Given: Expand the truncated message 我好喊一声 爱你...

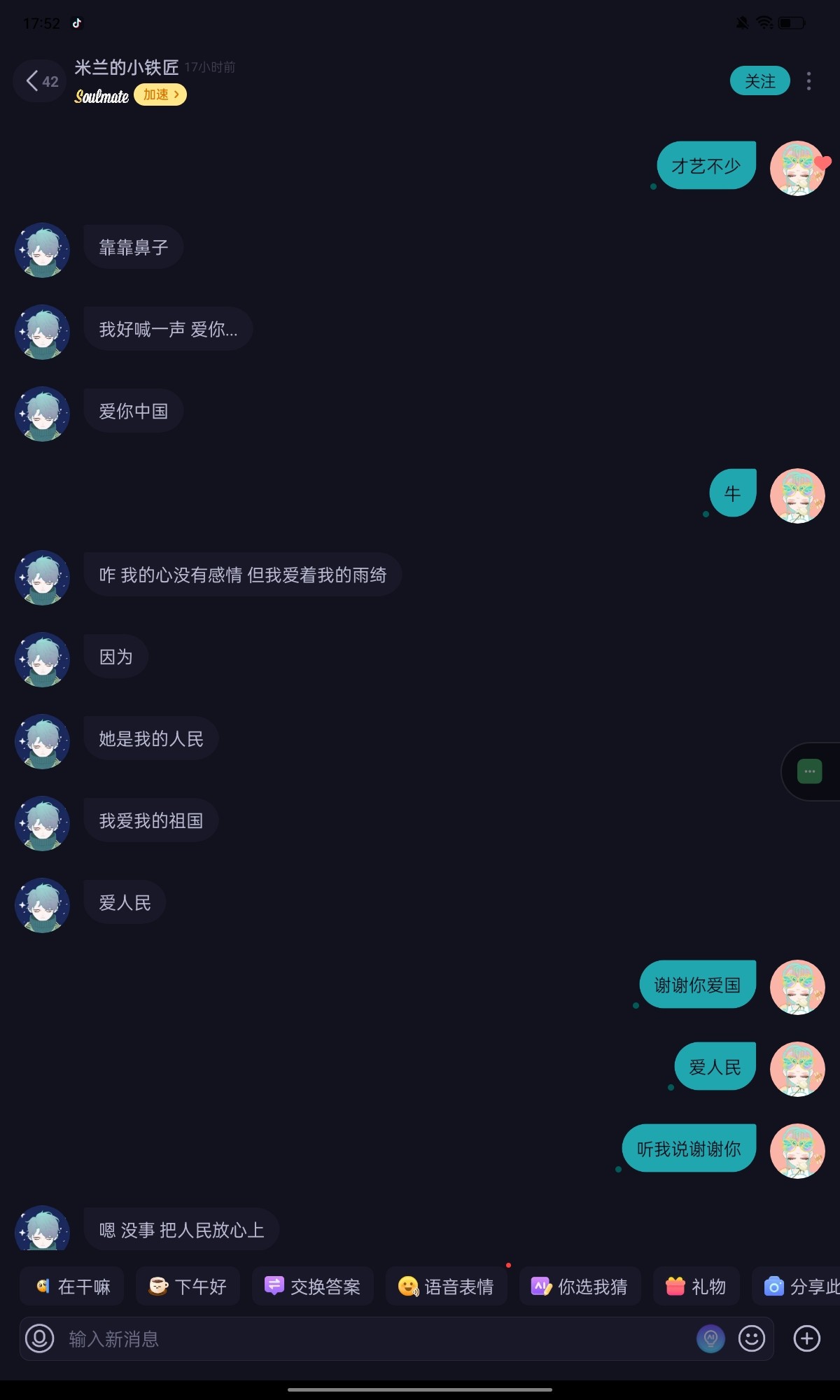Looking at the screenshot, I should click(168, 329).
